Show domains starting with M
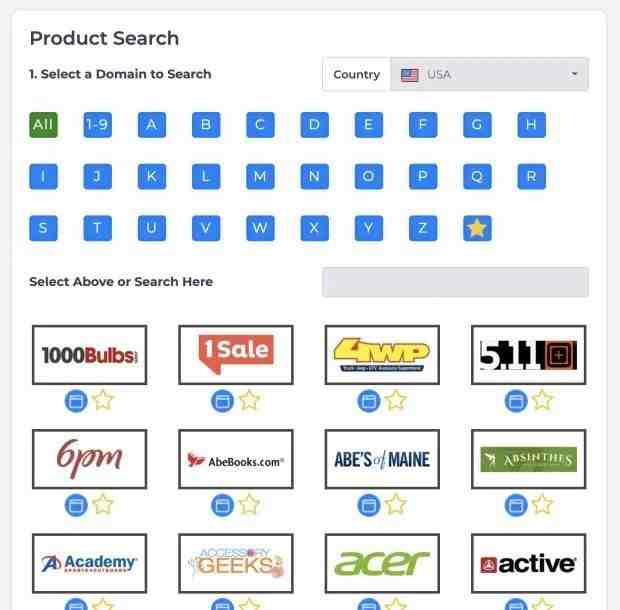Image resolution: width=620 pixels, height=610 pixels. coord(260,176)
